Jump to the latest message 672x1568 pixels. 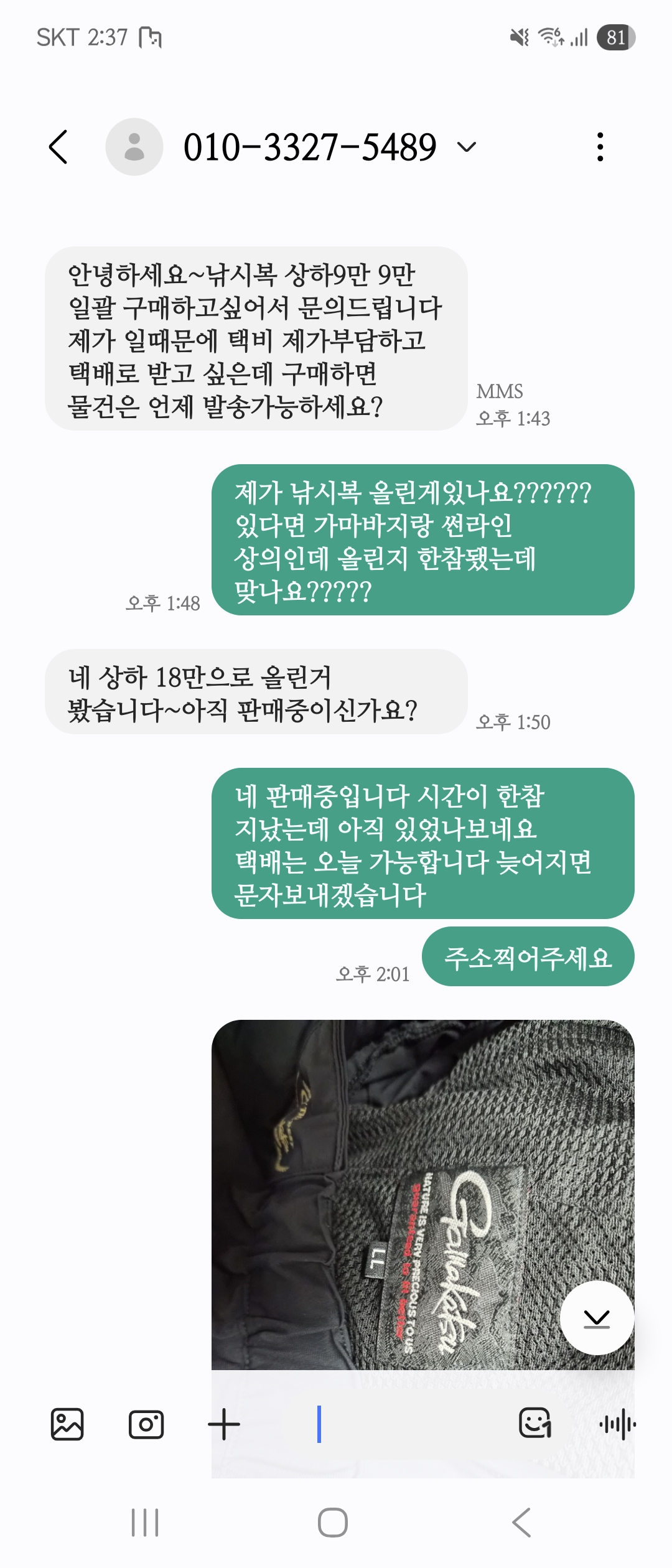597,1318
